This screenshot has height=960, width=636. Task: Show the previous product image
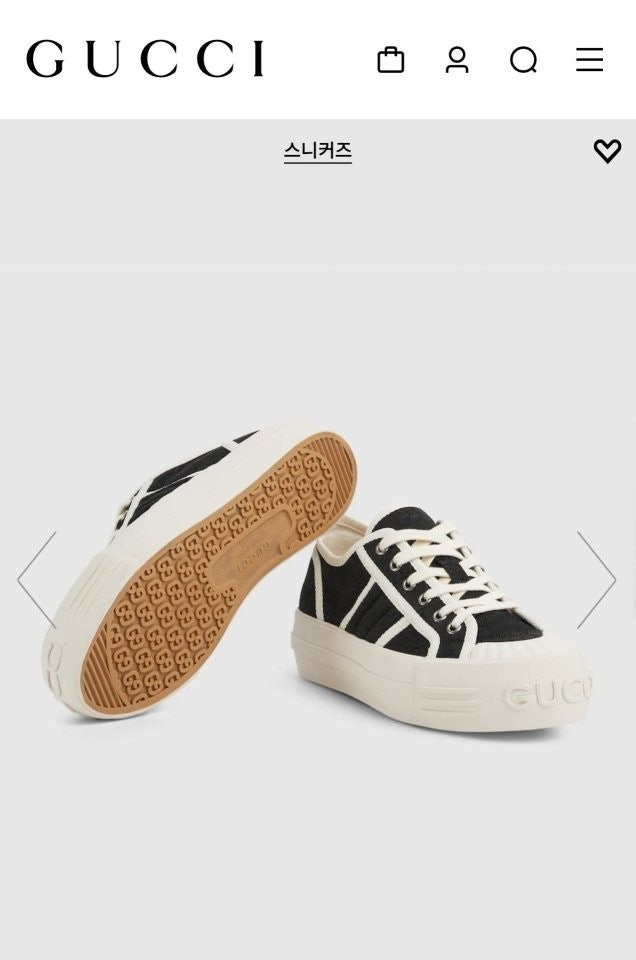tap(37, 579)
